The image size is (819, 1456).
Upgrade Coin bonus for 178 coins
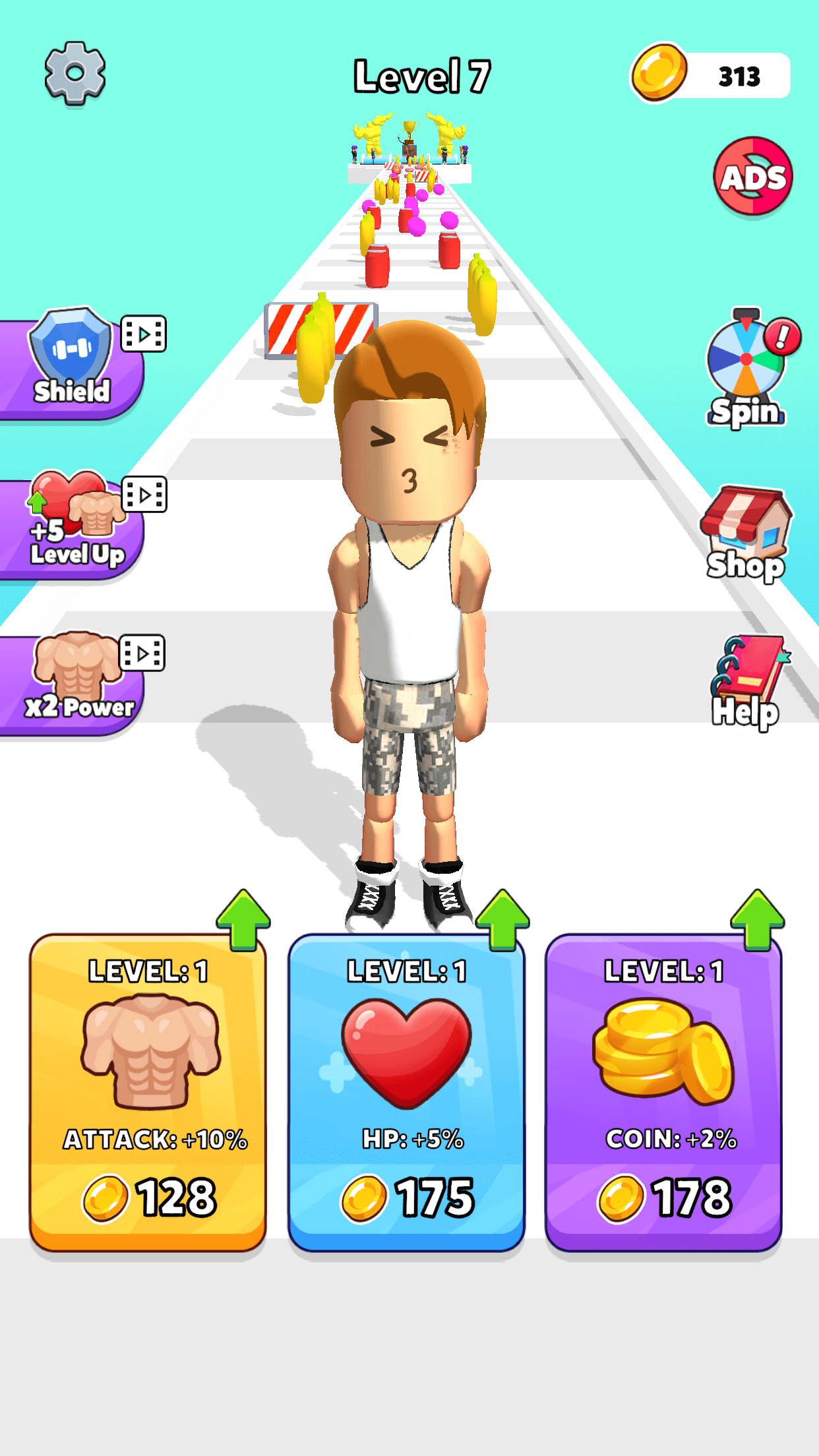(663, 1093)
